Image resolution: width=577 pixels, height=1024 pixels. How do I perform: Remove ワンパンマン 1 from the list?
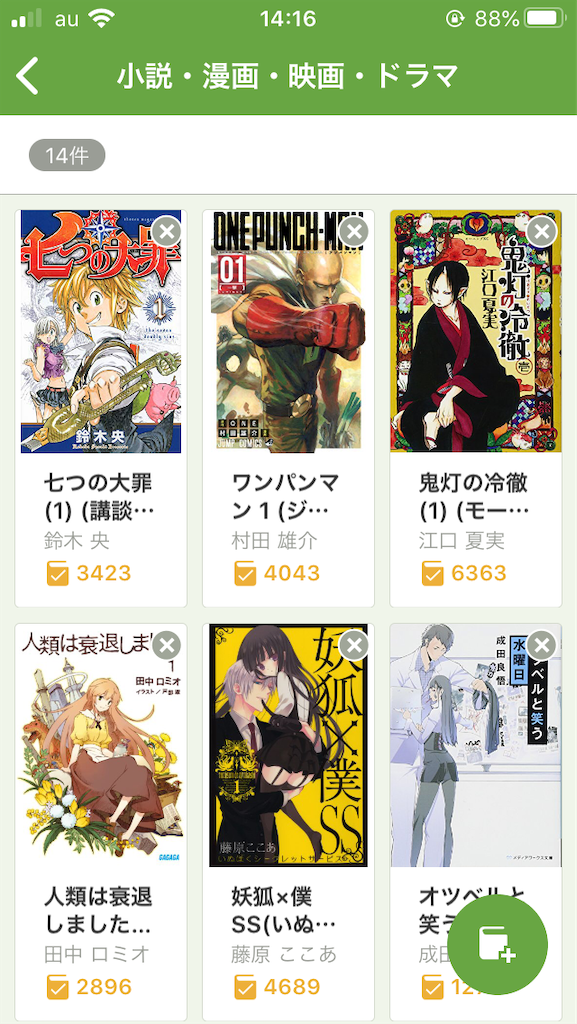coord(354,231)
